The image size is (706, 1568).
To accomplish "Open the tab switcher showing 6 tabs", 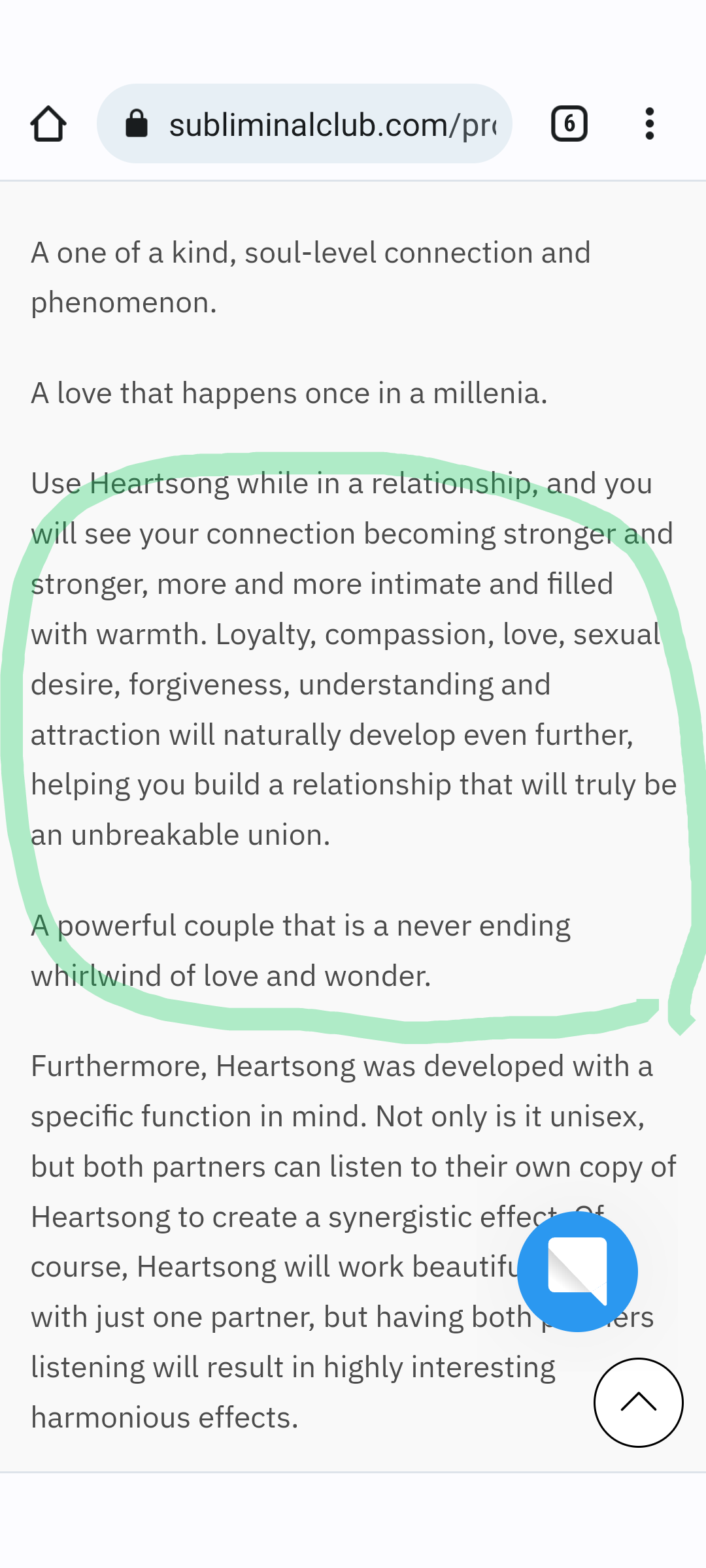I will tap(569, 123).
